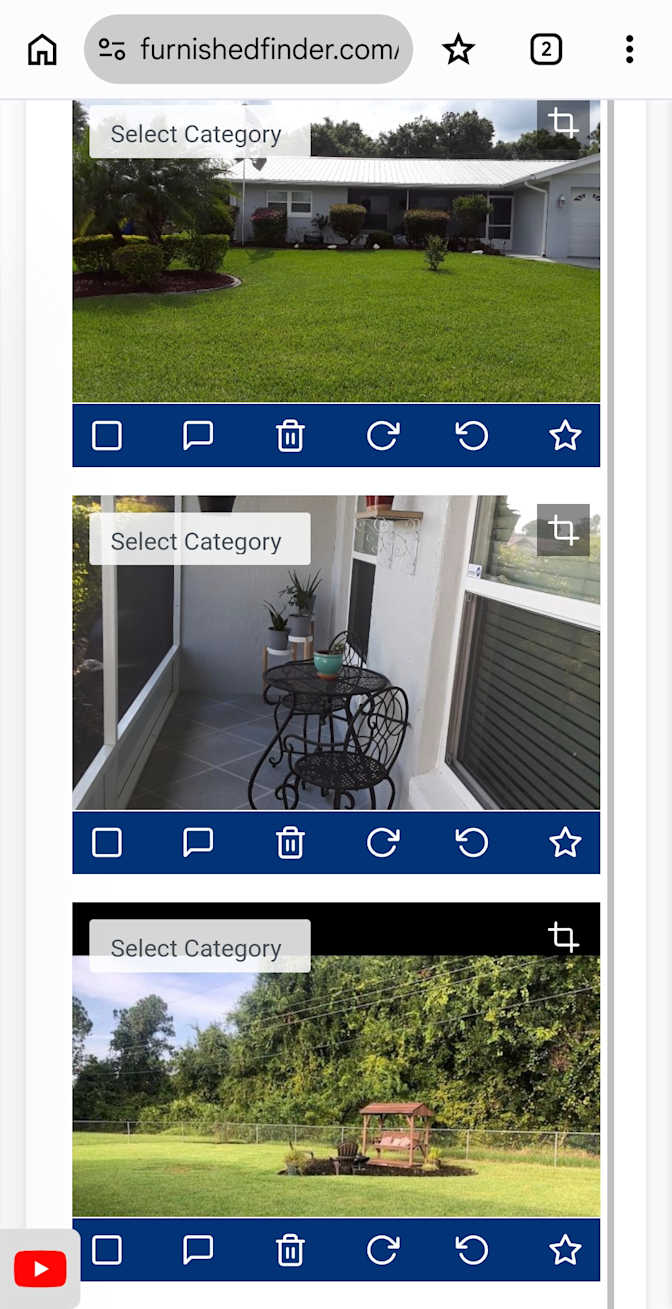Delete the backyard swing photo
The width and height of the screenshot is (672, 1309).
click(x=290, y=1250)
